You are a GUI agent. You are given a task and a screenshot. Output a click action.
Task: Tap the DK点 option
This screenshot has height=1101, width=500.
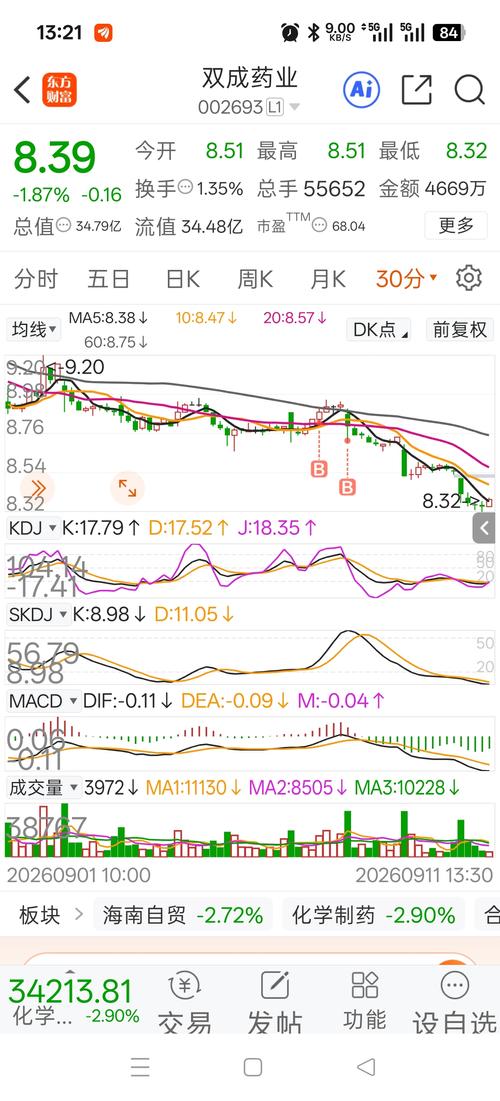coord(379,329)
